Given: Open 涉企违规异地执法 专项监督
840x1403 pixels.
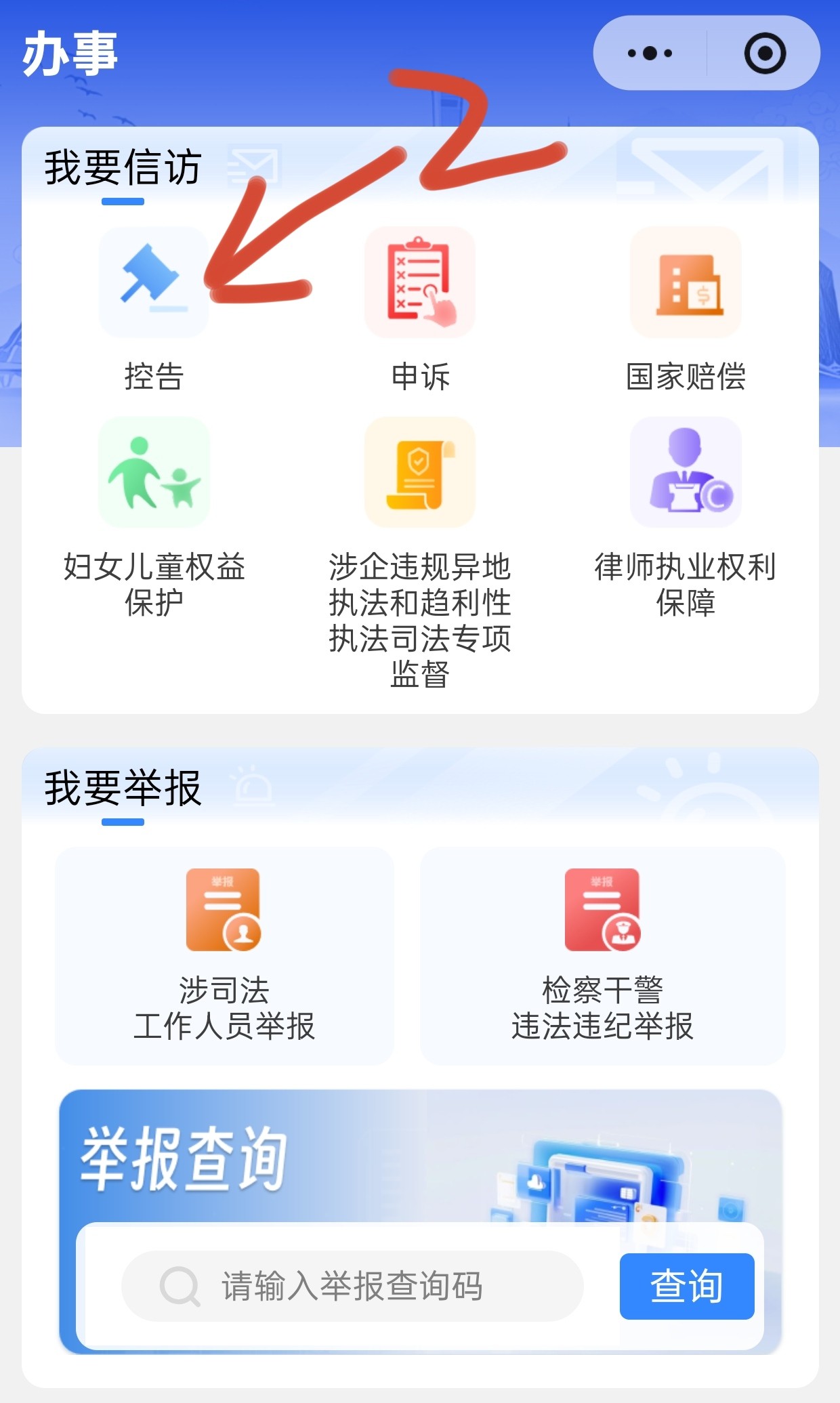Looking at the screenshot, I should [x=420, y=553].
